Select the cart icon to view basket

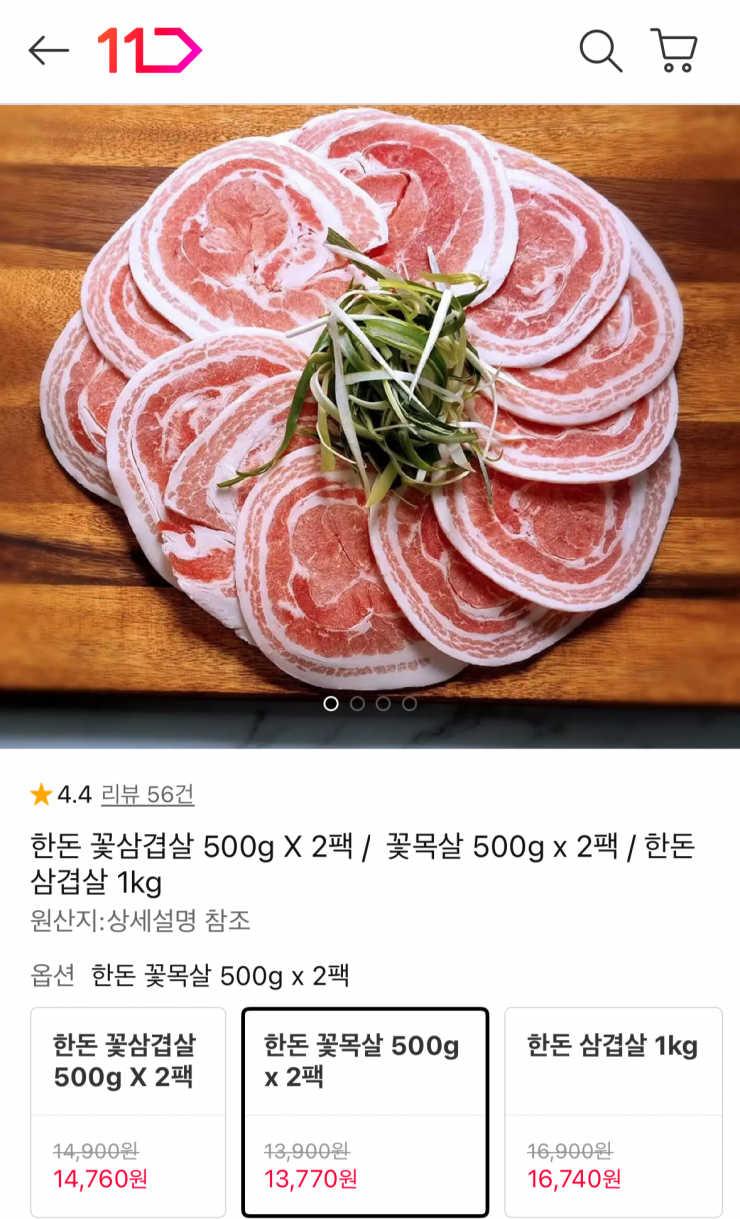pos(675,52)
